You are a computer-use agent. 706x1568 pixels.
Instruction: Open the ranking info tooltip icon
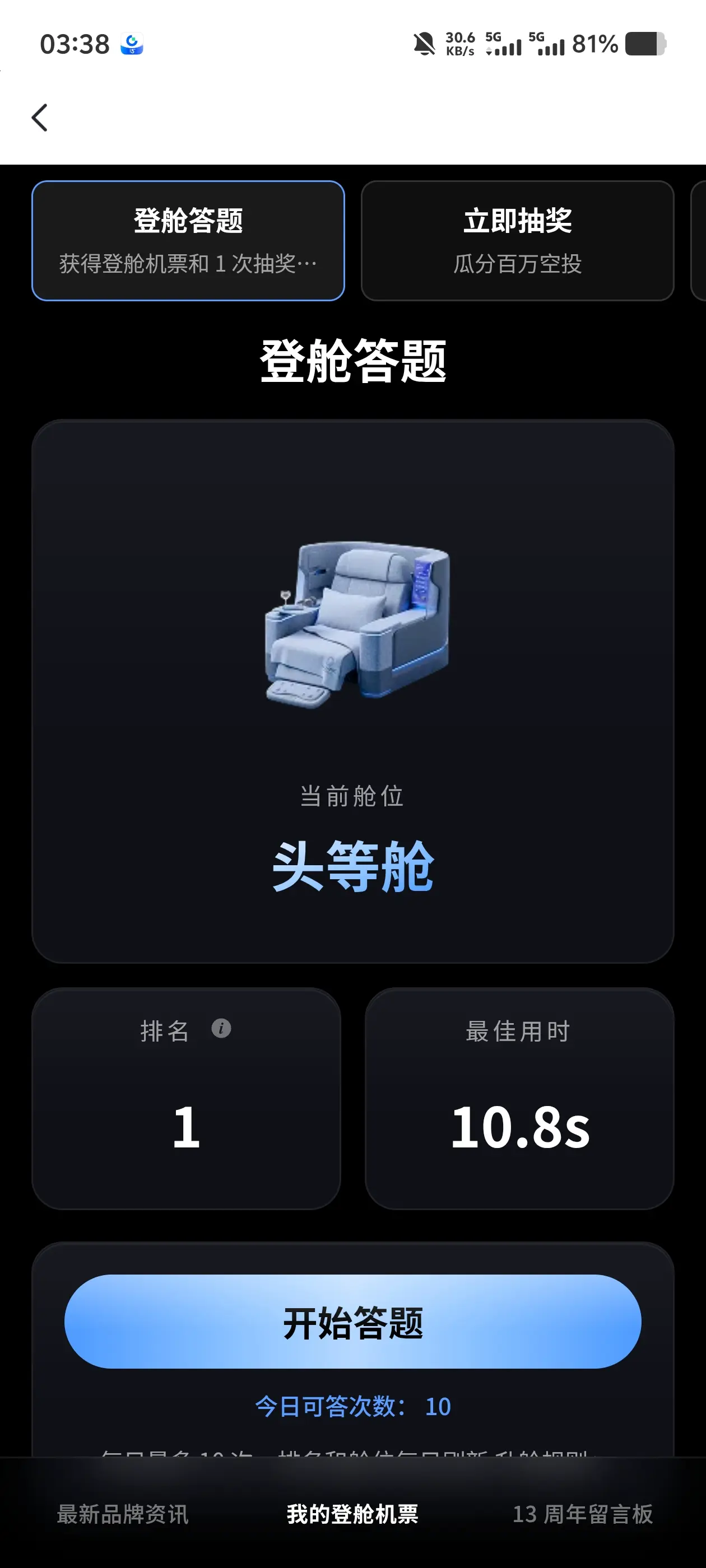(222, 1030)
